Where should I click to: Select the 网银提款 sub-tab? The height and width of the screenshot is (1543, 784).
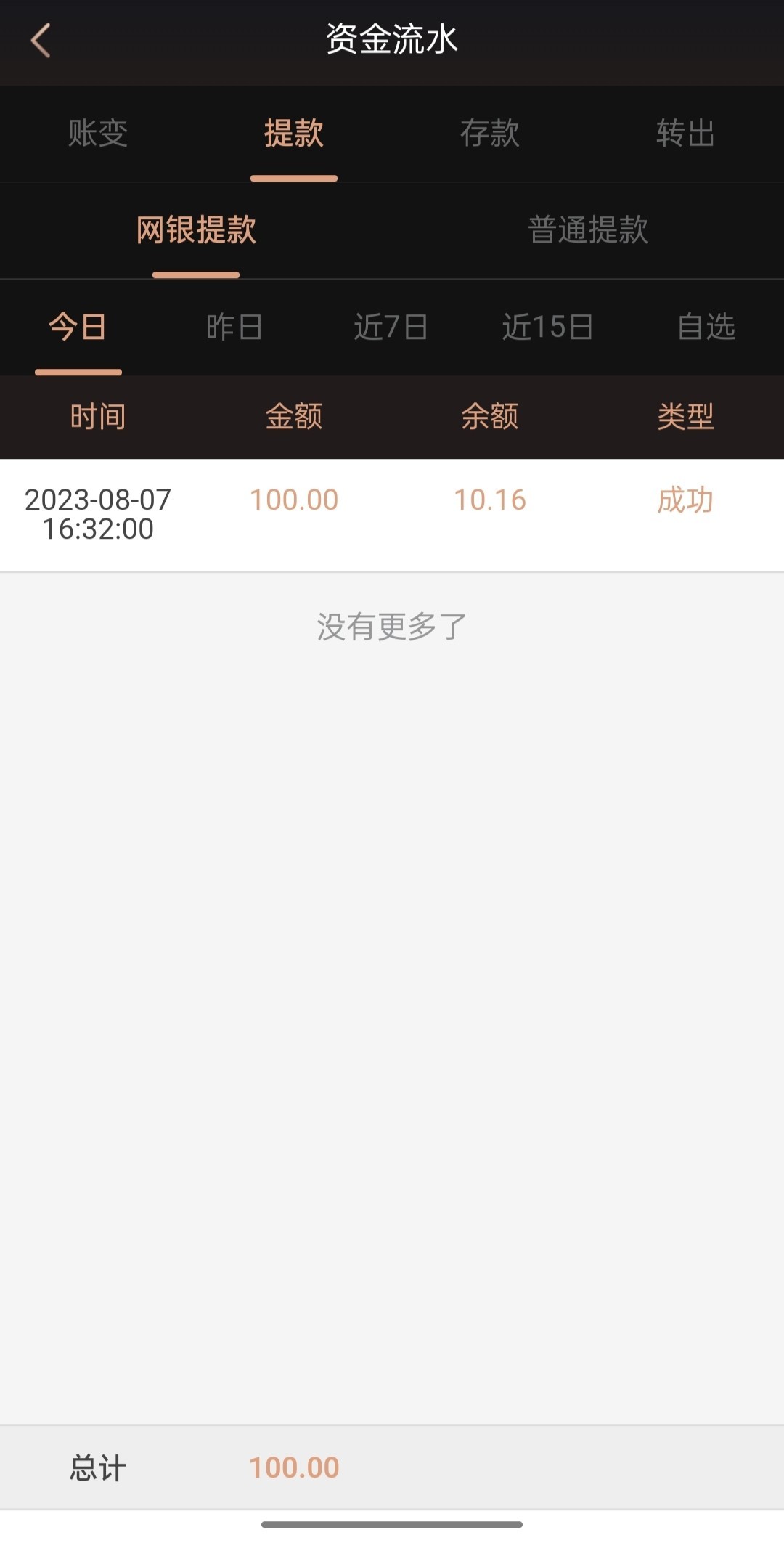pyautogui.click(x=196, y=230)
